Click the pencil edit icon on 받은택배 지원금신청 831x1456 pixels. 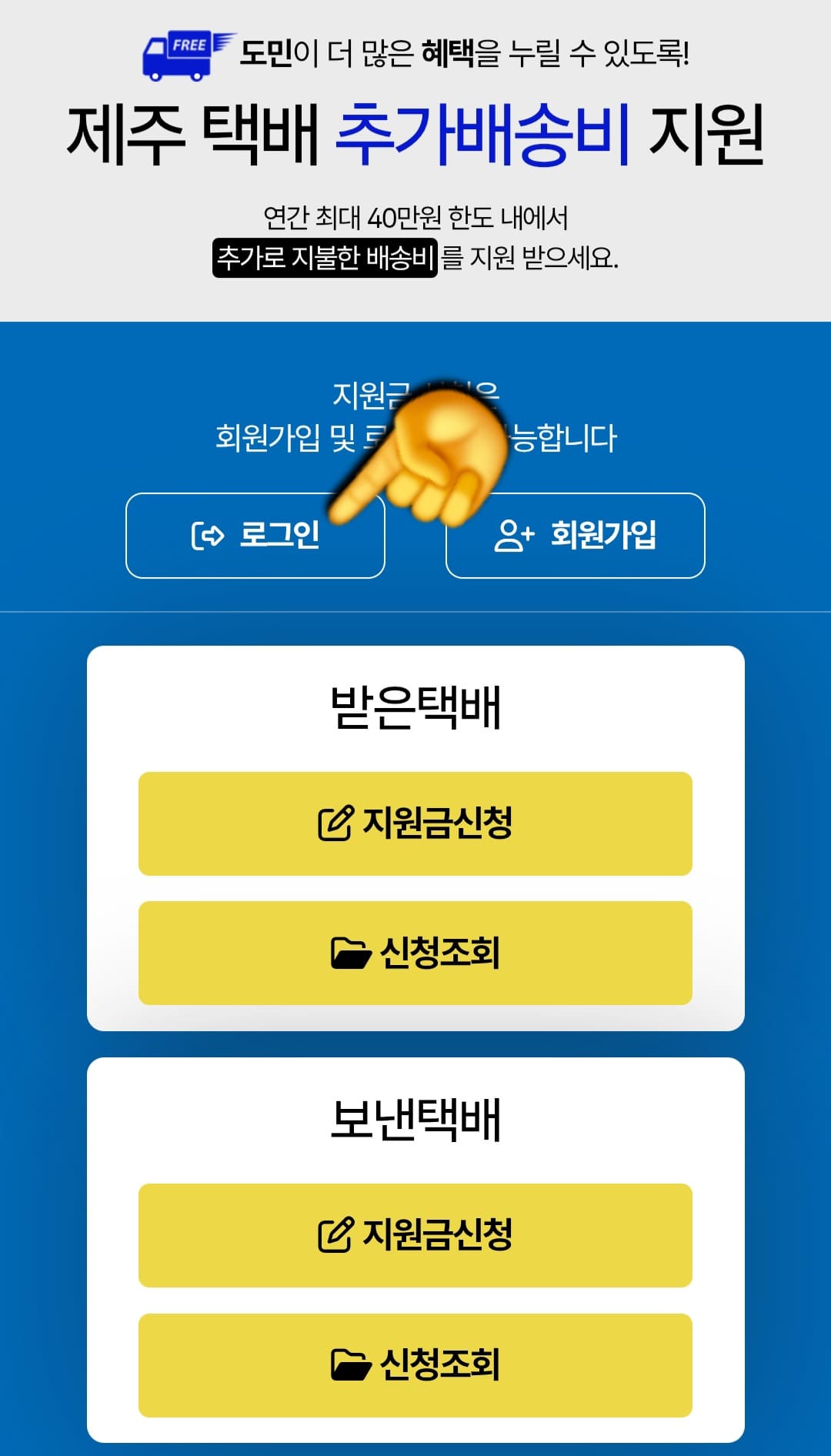click(x=335, y=823)
